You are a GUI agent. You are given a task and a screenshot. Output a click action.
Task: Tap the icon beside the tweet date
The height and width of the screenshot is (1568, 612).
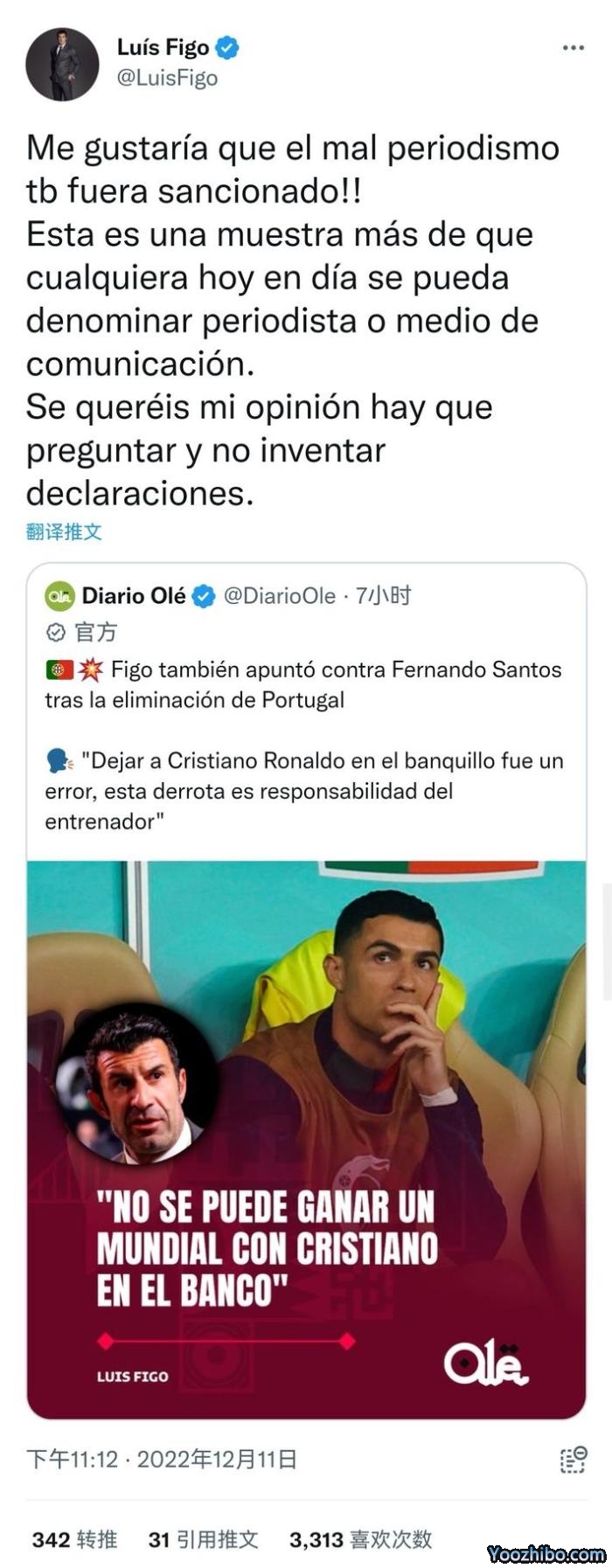point(573,1459)
